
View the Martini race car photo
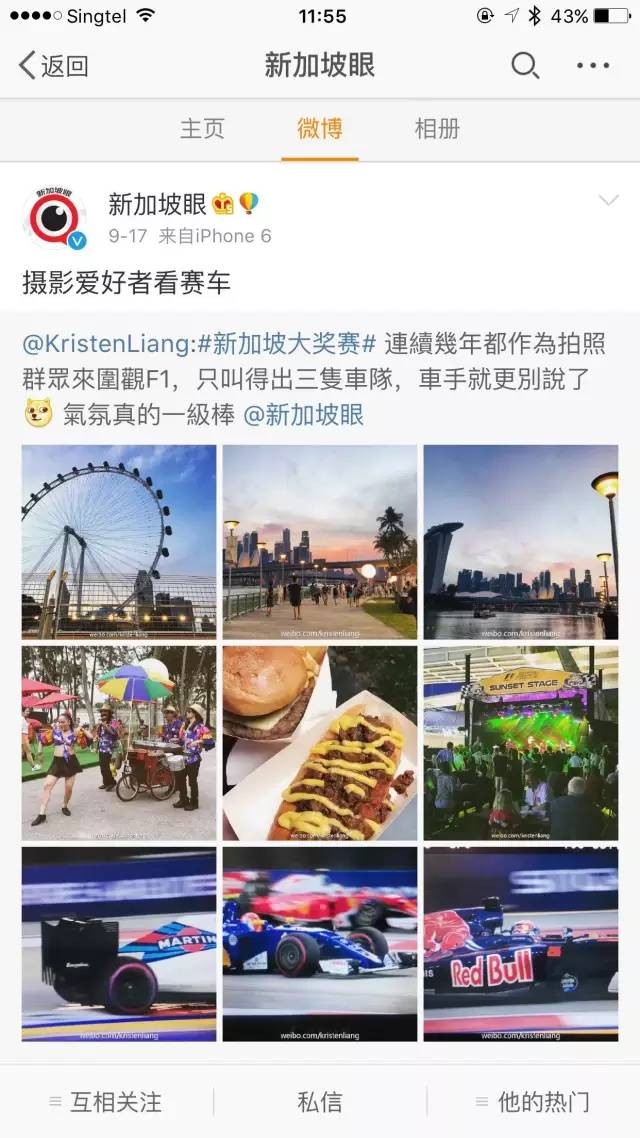point(119,944)
